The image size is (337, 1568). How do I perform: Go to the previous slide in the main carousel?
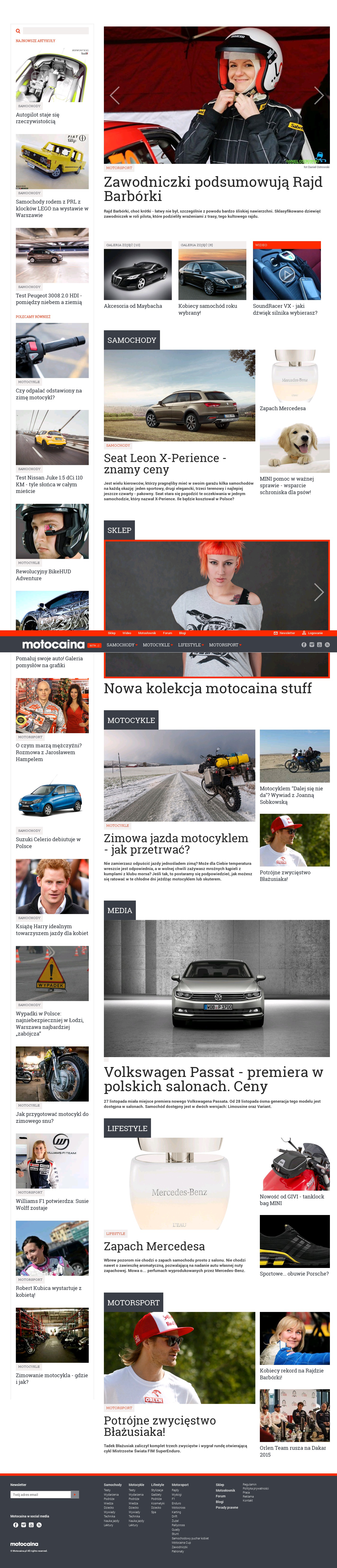tap(115, 95)
